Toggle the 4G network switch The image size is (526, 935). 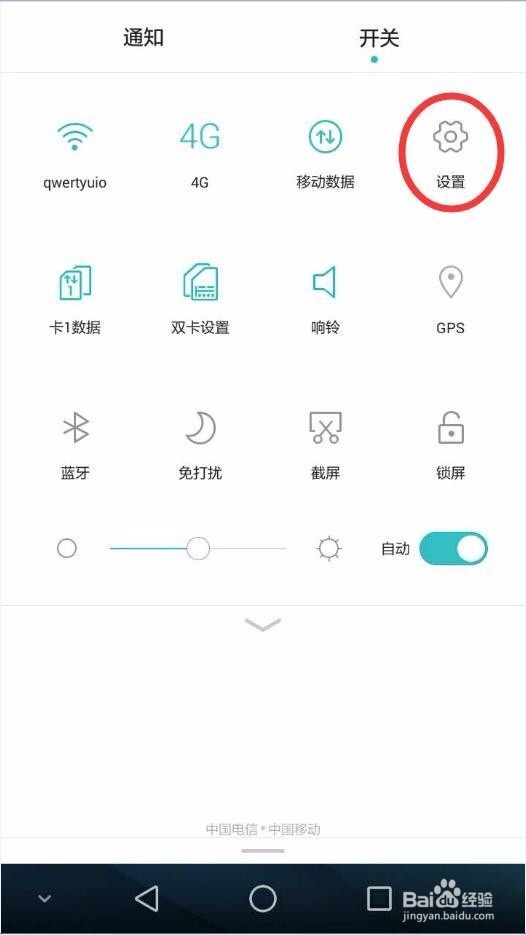coord(200,153)
